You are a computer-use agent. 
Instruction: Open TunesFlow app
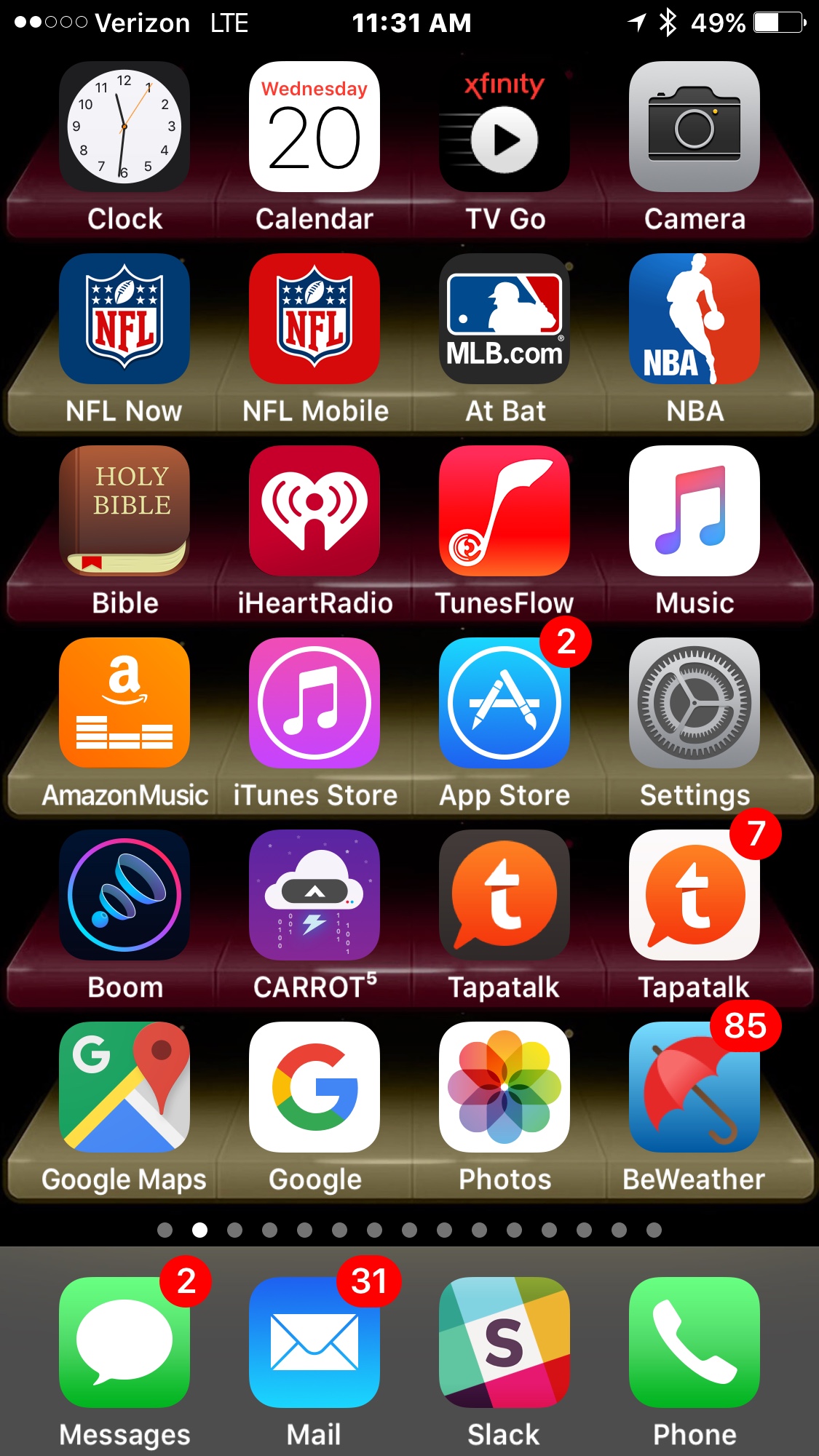point(505,511)
